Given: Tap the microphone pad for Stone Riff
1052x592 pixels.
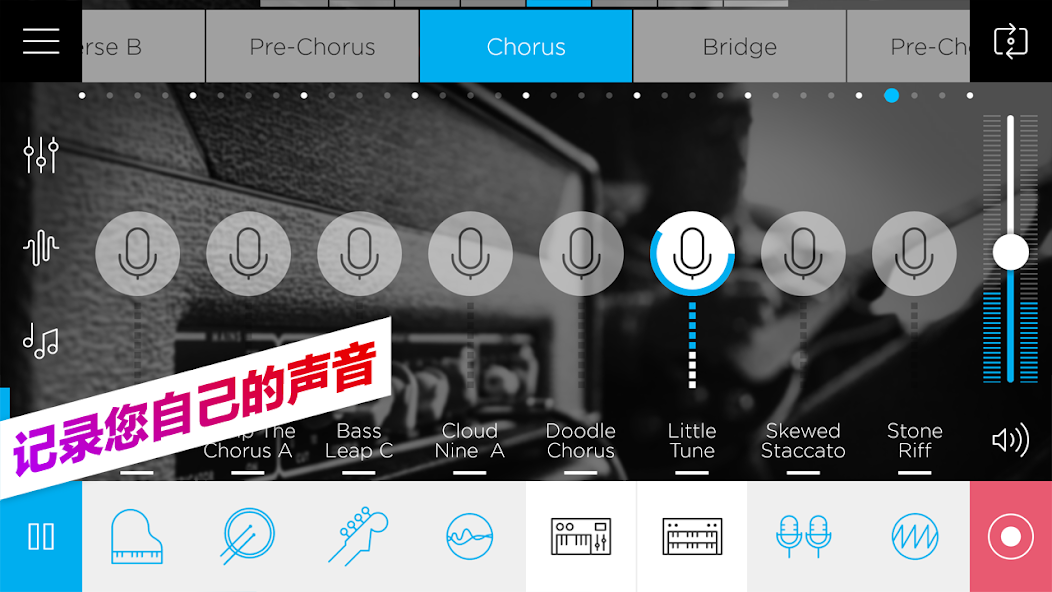Looking at the screenshot, I should (x=914, y=253).
